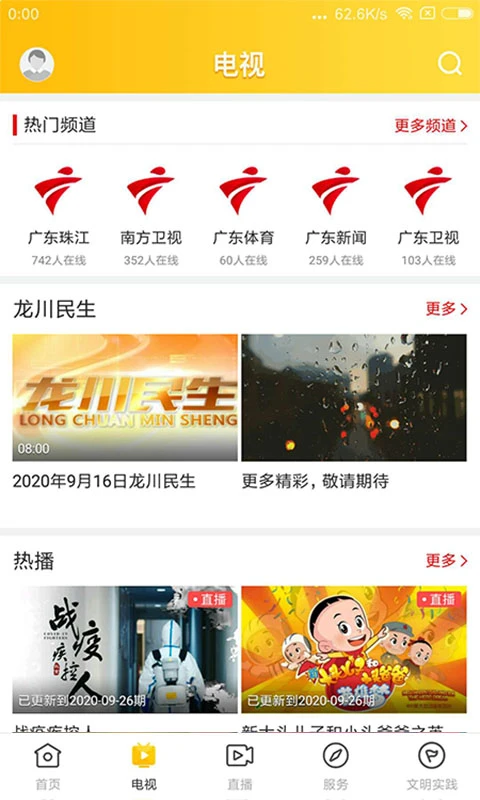
Task: Tap 更多 next to 龙川民生
Action: coord(446,309)
